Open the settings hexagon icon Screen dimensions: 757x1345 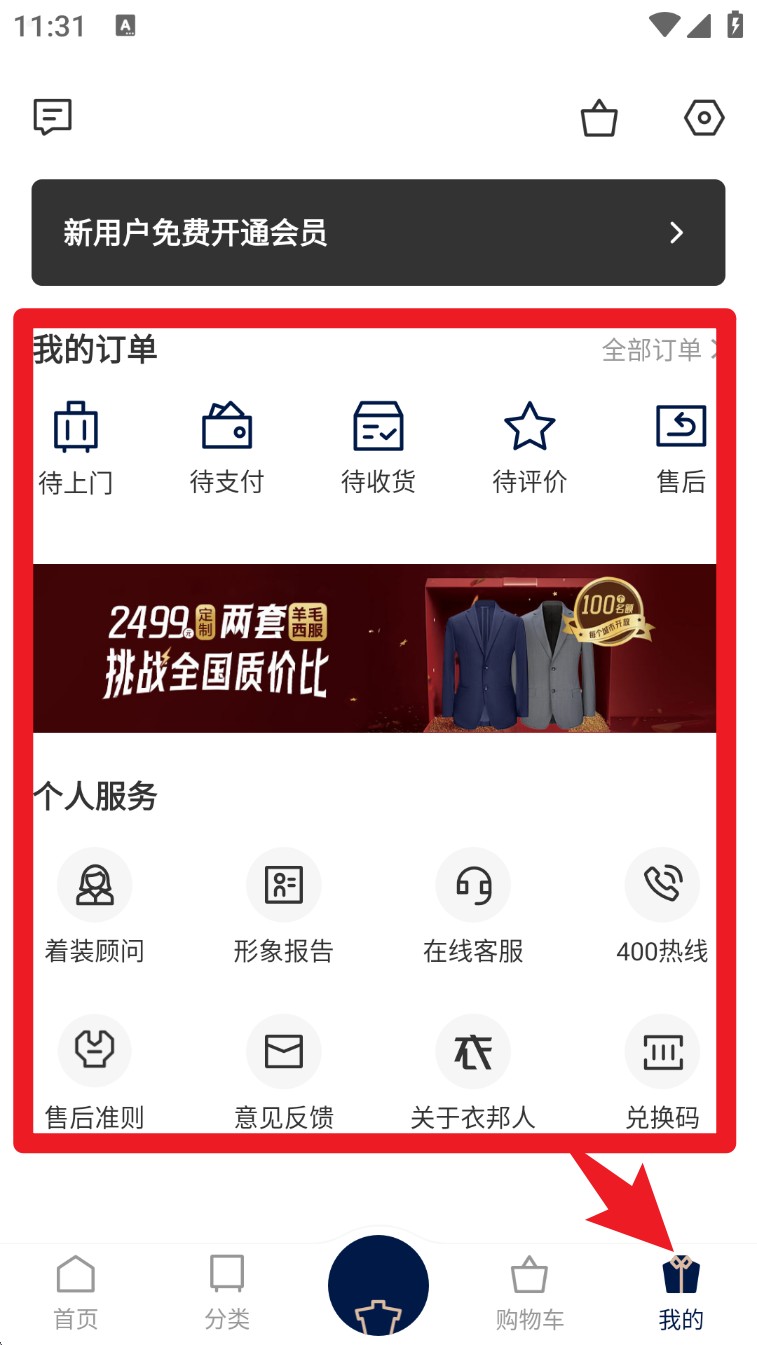pos(704,118)
